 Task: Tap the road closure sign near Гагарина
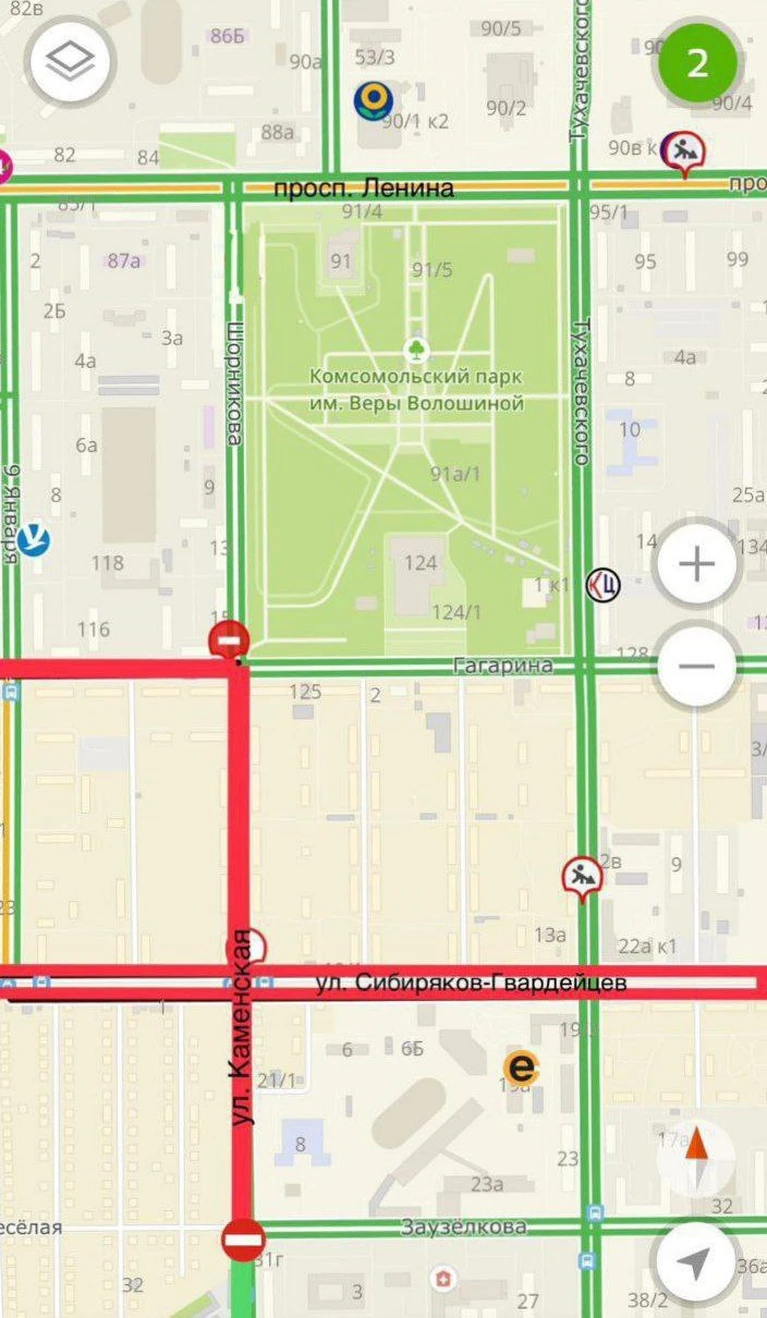point(228,639)
